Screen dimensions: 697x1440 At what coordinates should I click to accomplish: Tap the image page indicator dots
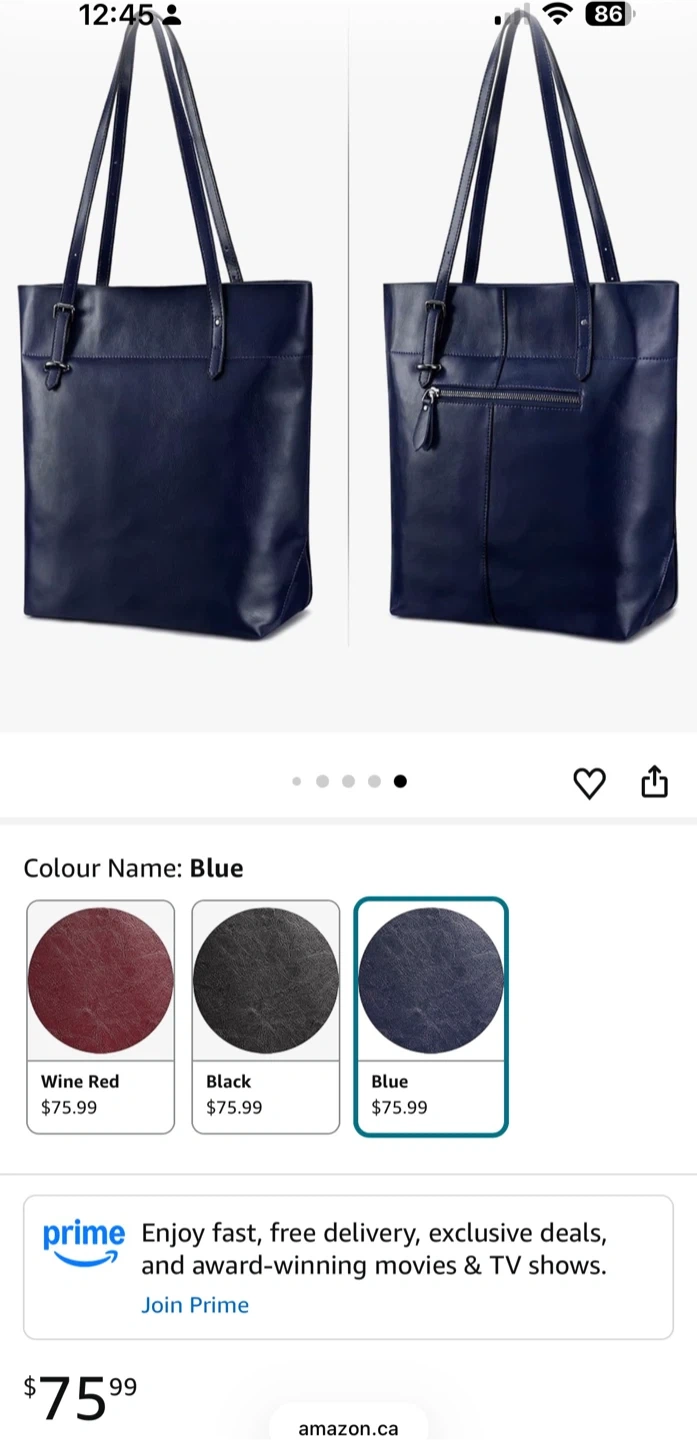click(348, 782)
